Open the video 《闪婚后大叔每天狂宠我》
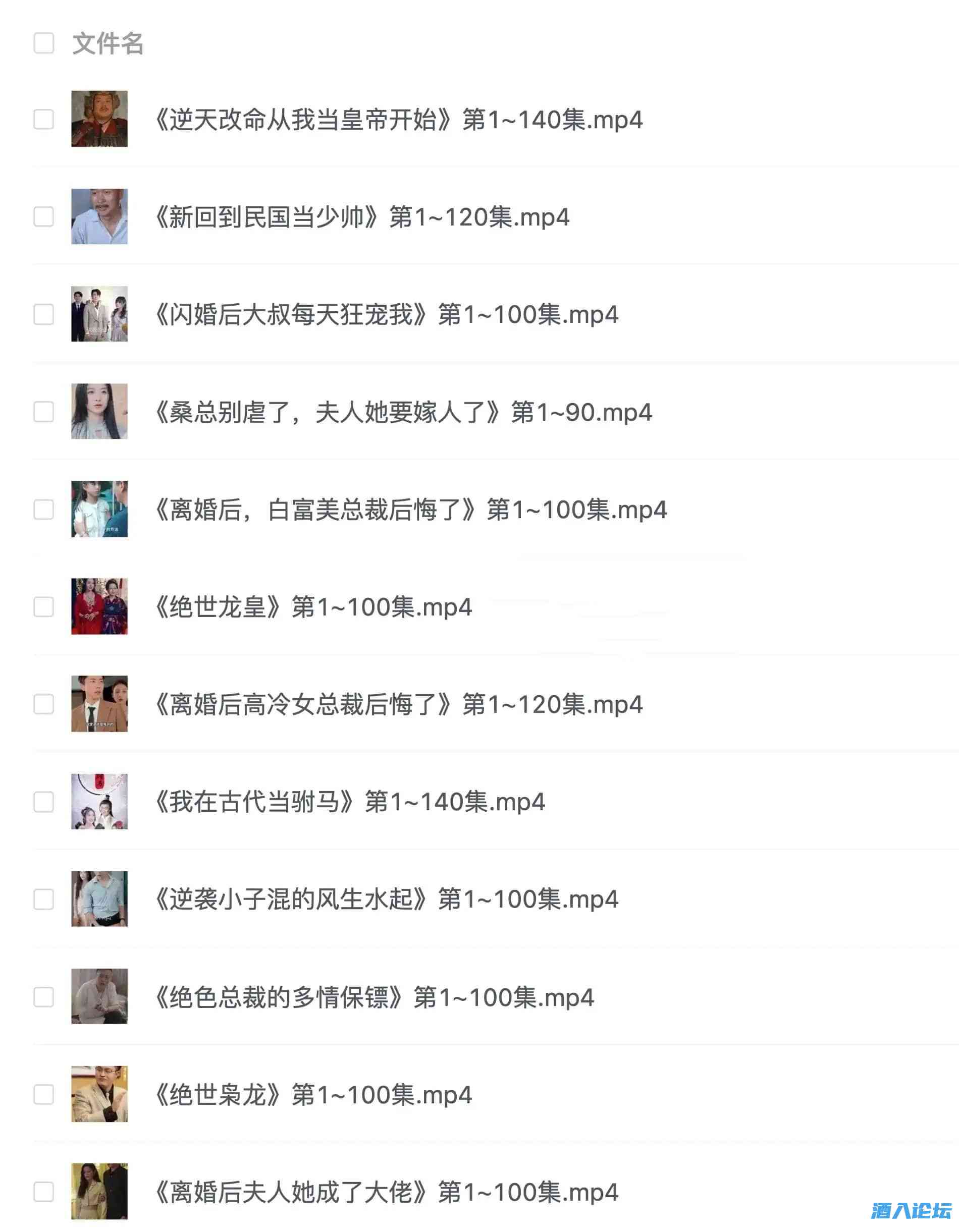 tap(386, 314)
